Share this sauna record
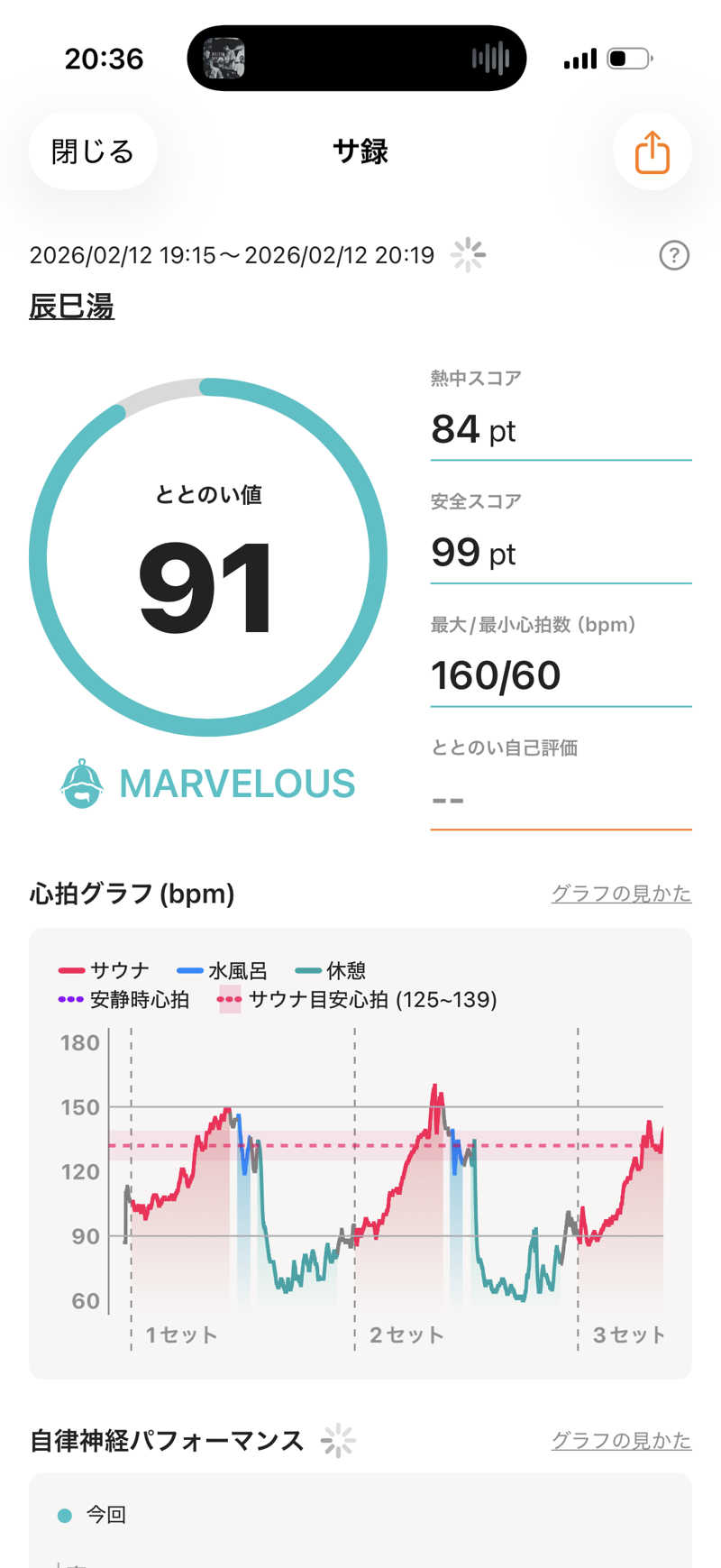Screen dimensions: 721x1568 point(652,151)
